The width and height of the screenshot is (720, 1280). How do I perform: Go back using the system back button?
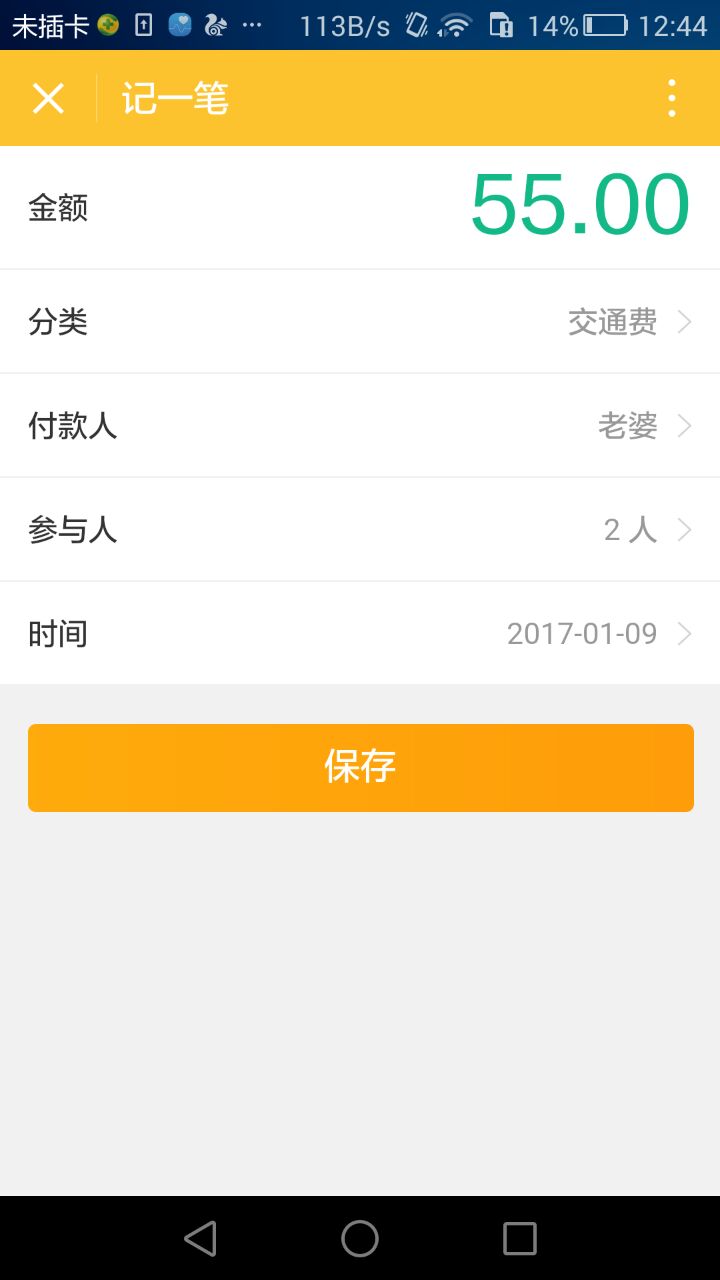(200, 1239)
